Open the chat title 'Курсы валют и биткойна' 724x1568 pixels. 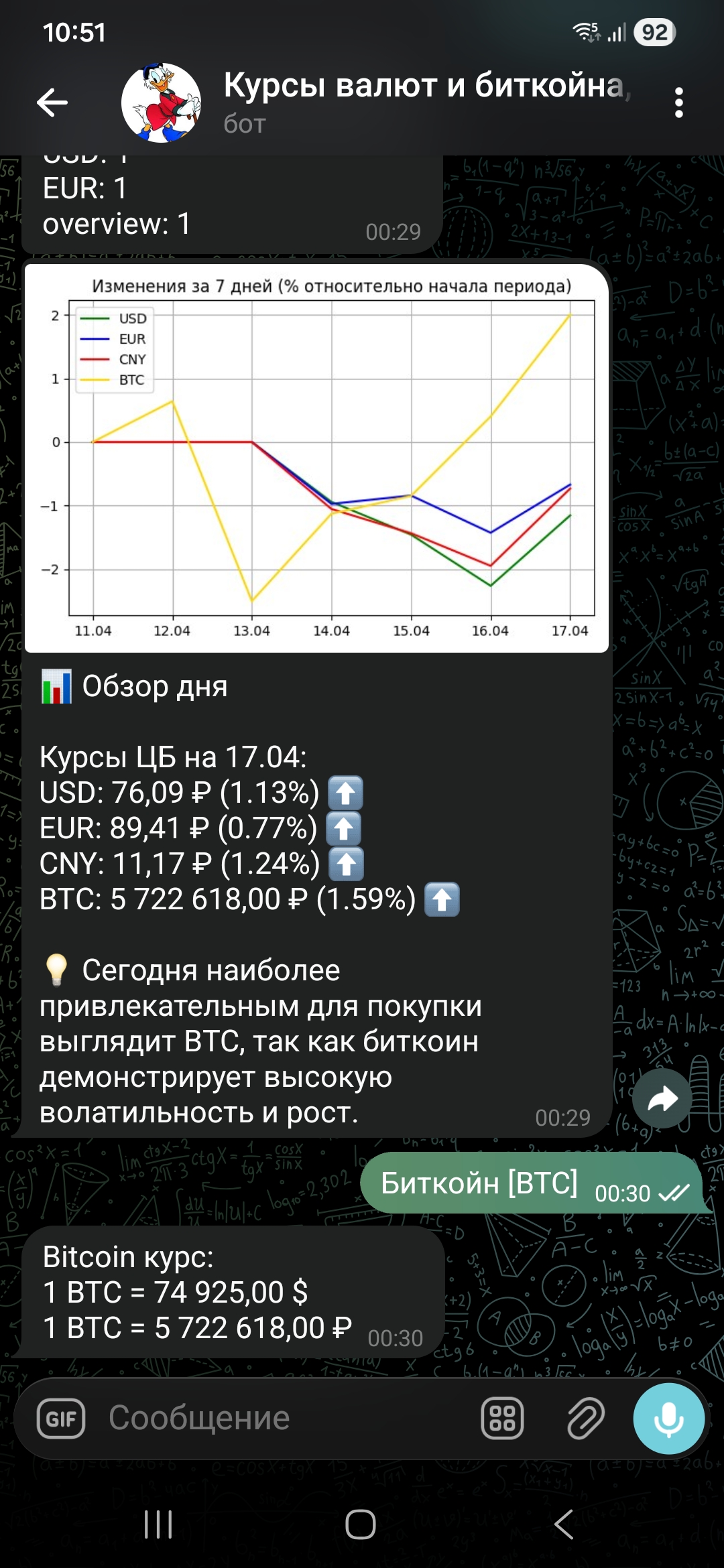point(422,84)
